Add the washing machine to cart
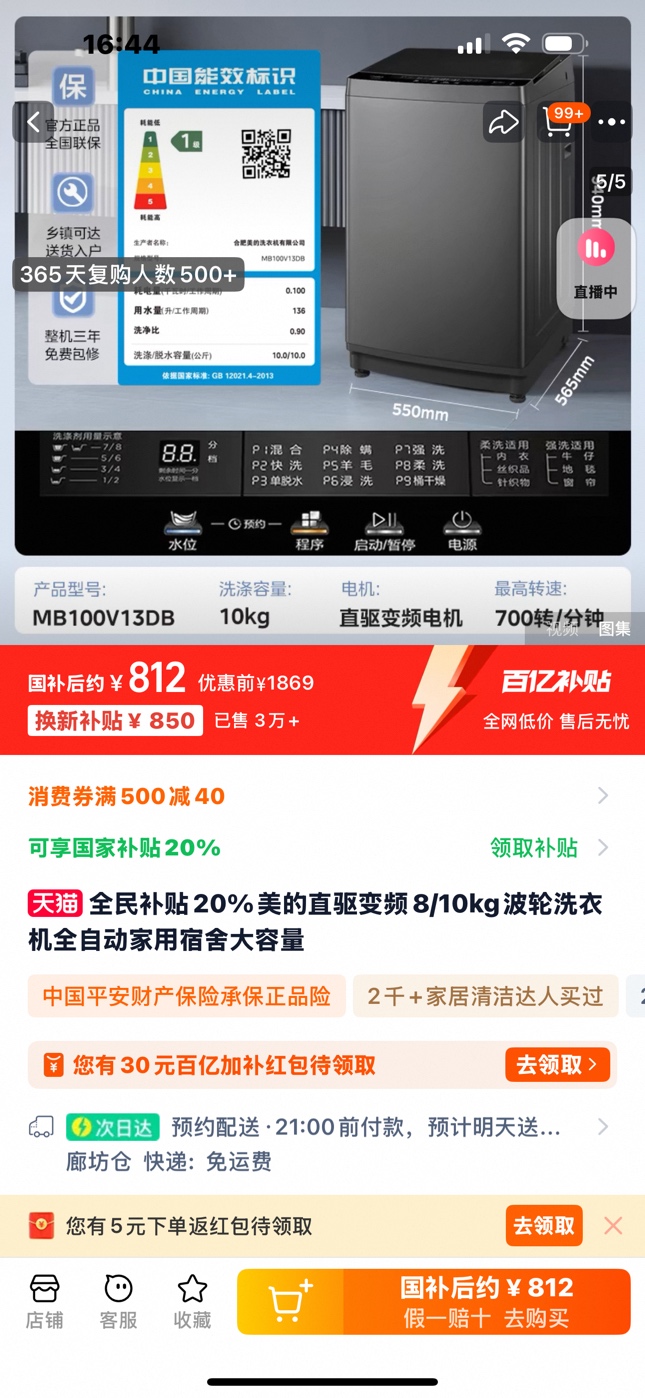Viewport: 645px width, 1398px height. pos(290,1301)
